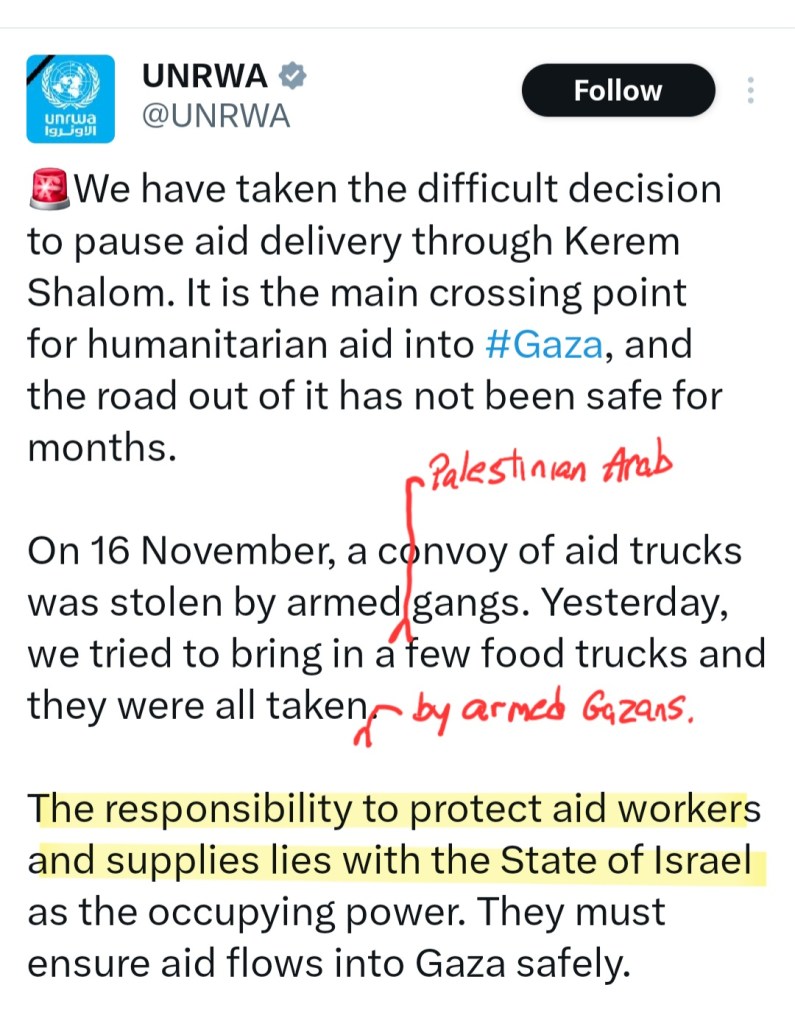Image resolution: width=795 pixels, height=1024 pixels.
Task: Open the #Gaza hashtag link
Action: coord(544,345)
